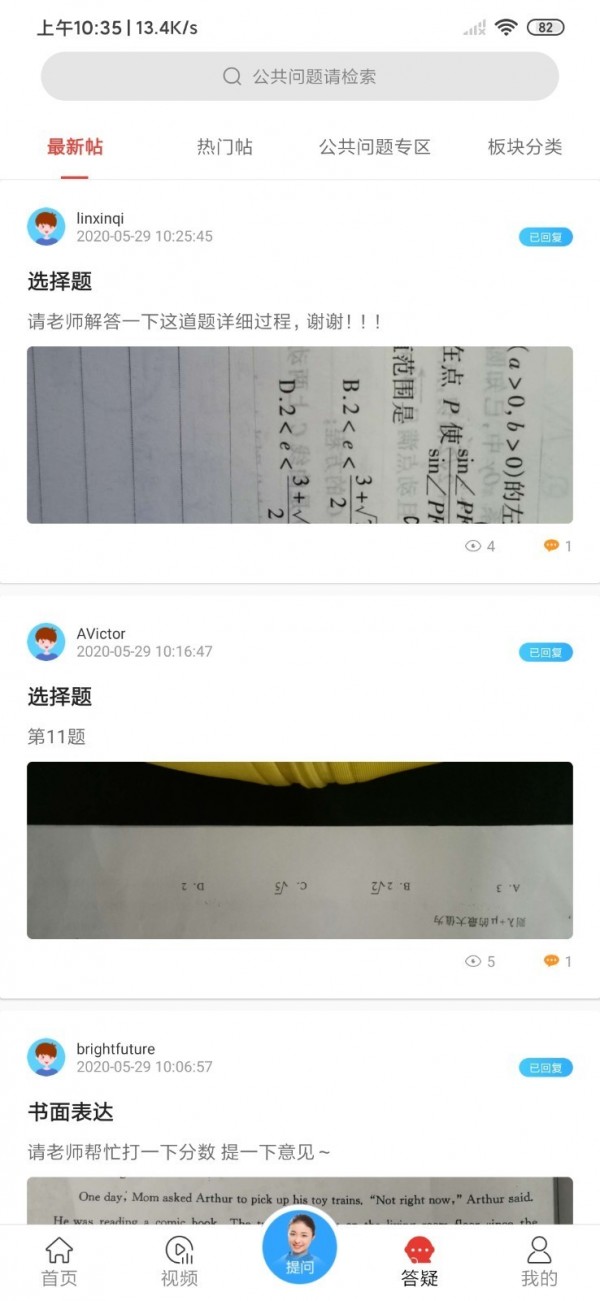Select the 答疑 tab

click(419, 1261)
